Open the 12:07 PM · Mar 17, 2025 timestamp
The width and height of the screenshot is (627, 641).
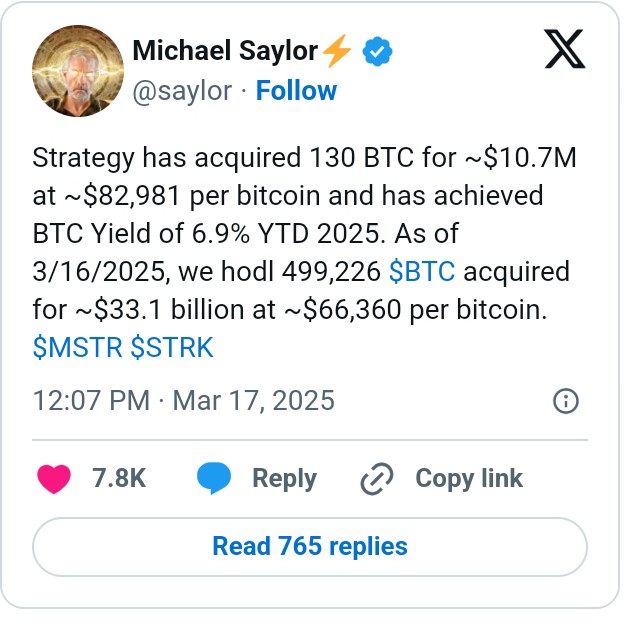pos(184,402)
